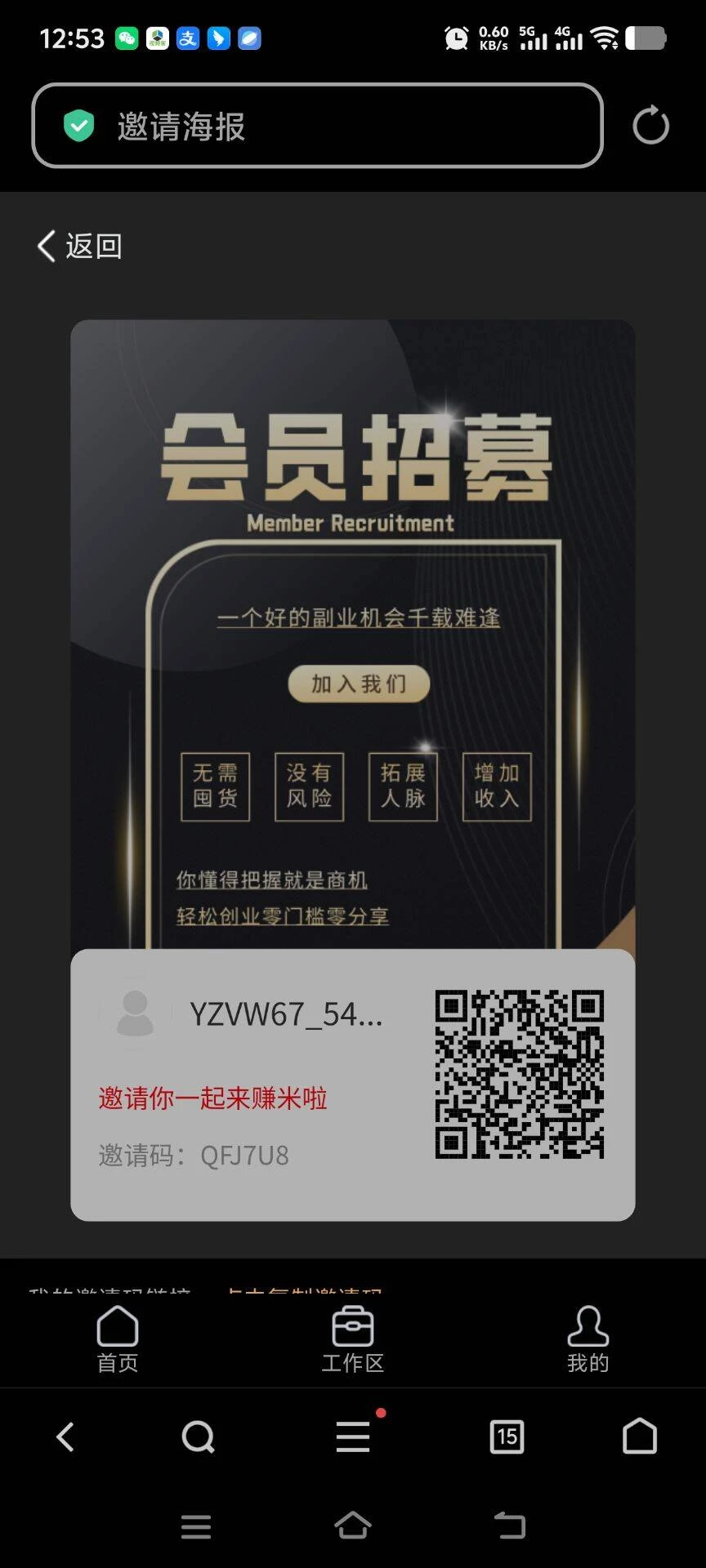Tap the system home button
This screenshot has height=1568, width=706.
(x=353, y=1525)
